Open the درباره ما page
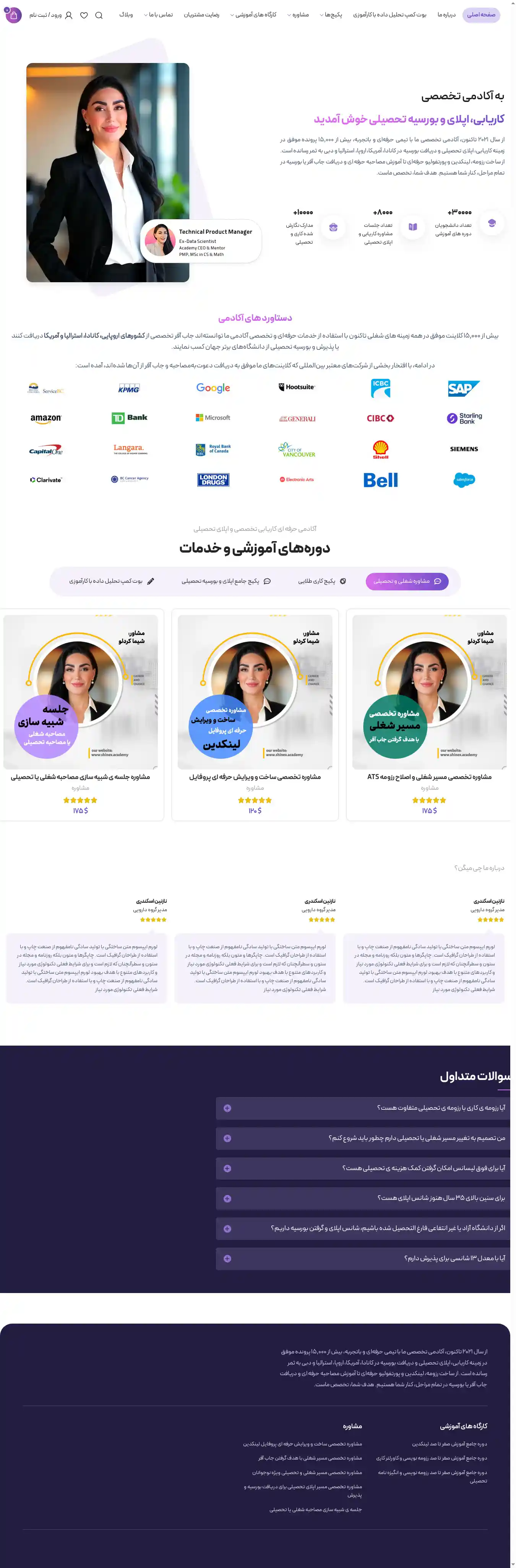 click(x=446, y=15)
